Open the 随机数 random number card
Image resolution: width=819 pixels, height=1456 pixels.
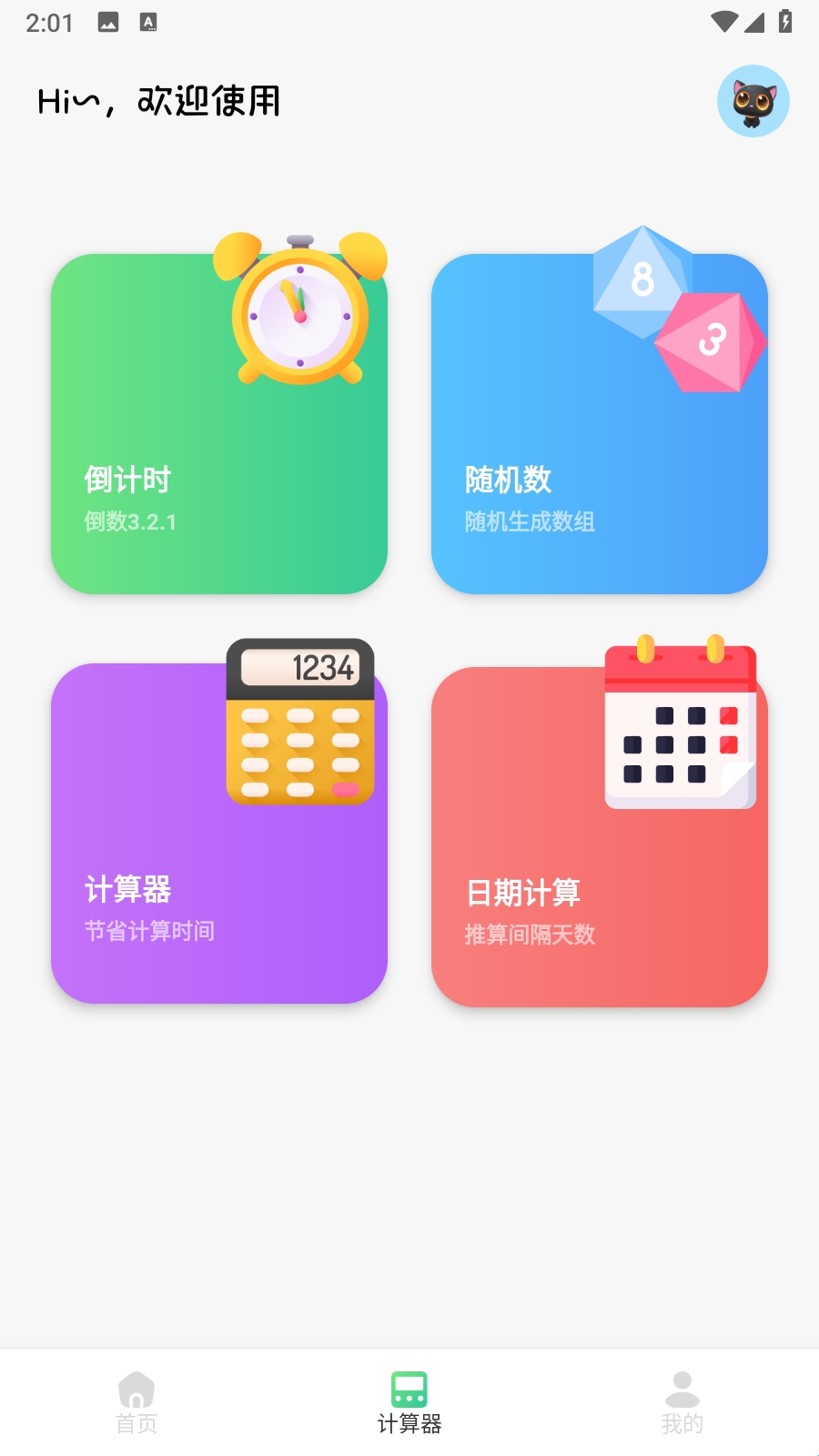[599, 424]
